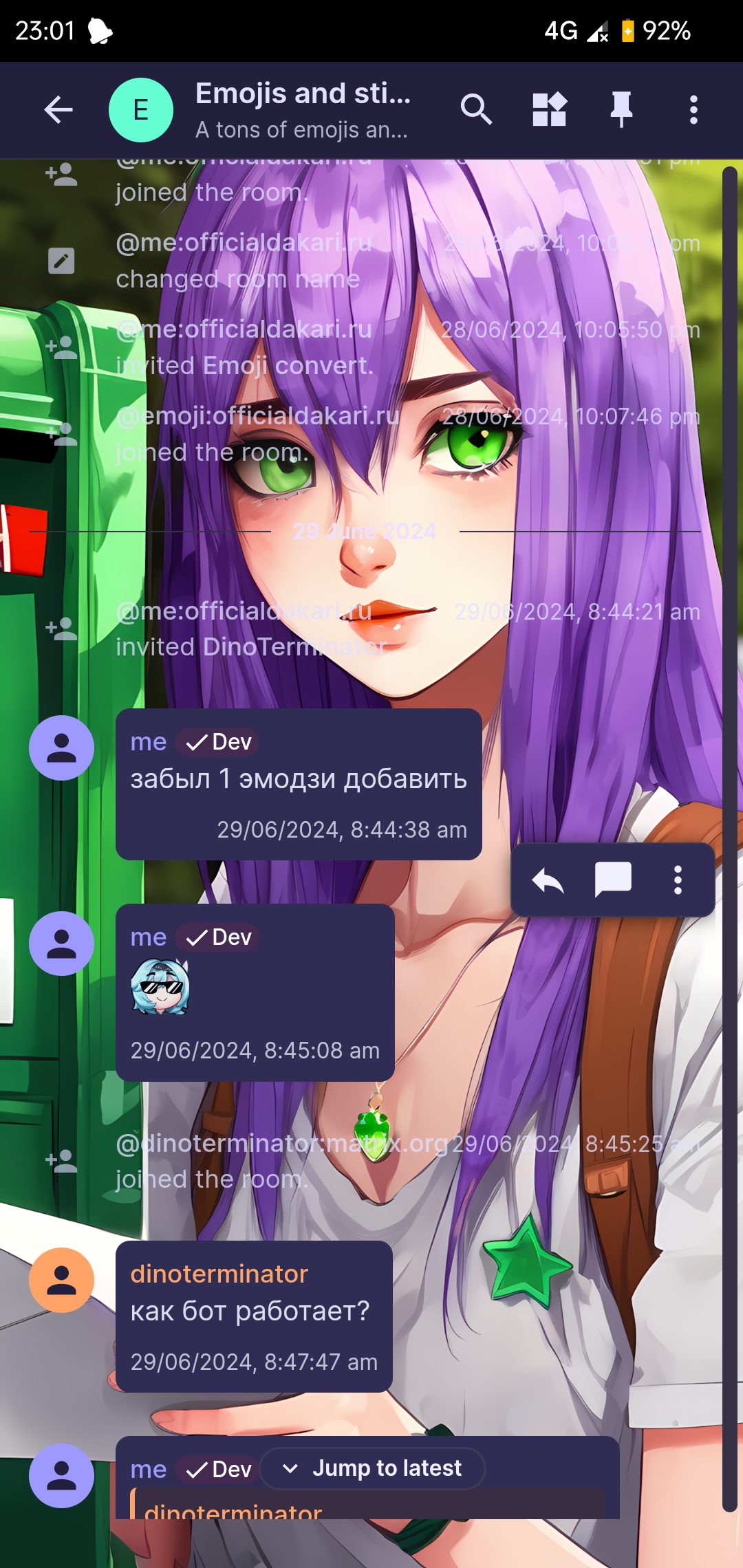Go back using the arrow icon

coord(58,110)
